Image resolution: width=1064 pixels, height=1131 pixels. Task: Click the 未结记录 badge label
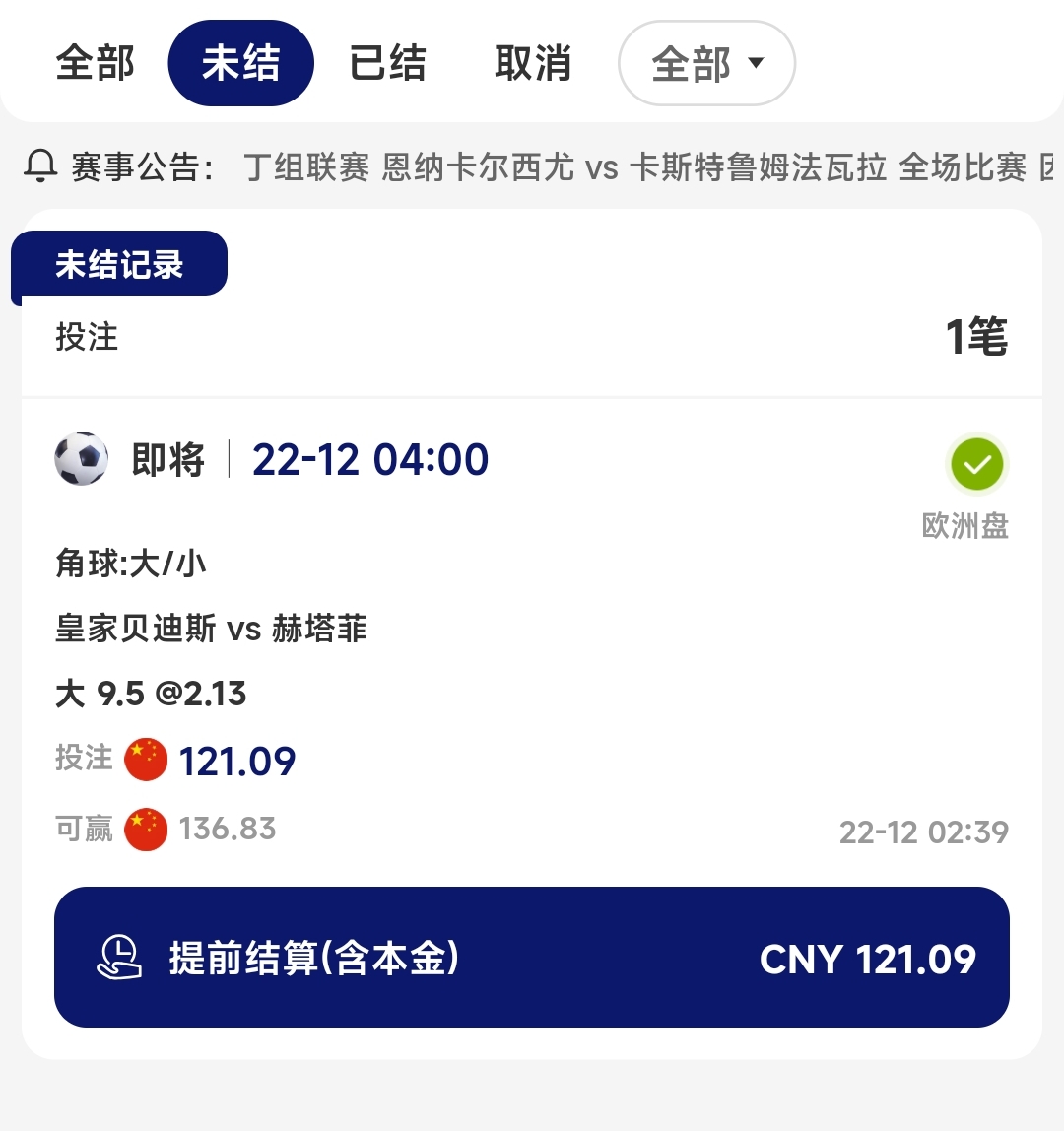pos(116,263)
